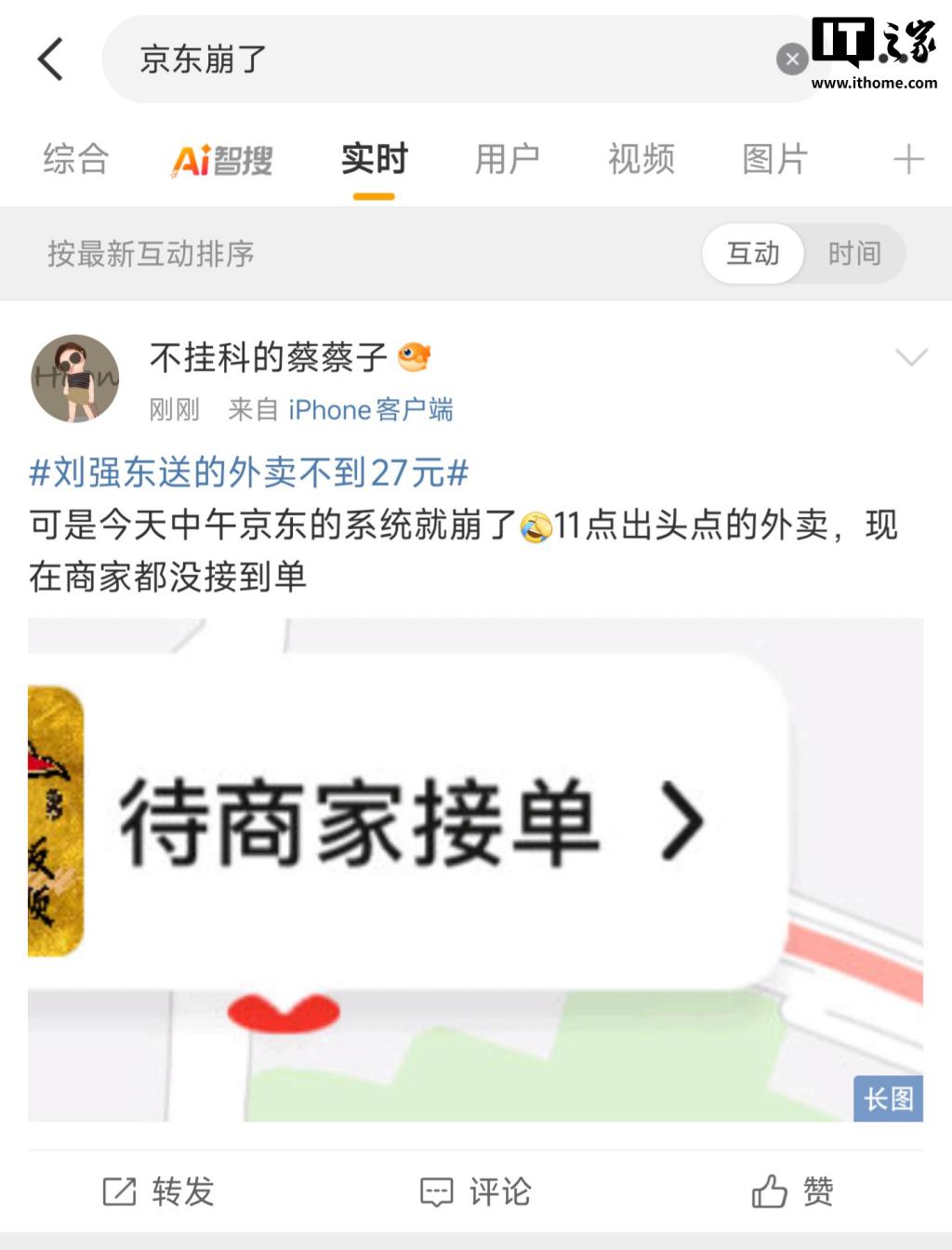Select 互动 sorting option
Screen dimensions: 952x1250
click(x=752, y=253)
